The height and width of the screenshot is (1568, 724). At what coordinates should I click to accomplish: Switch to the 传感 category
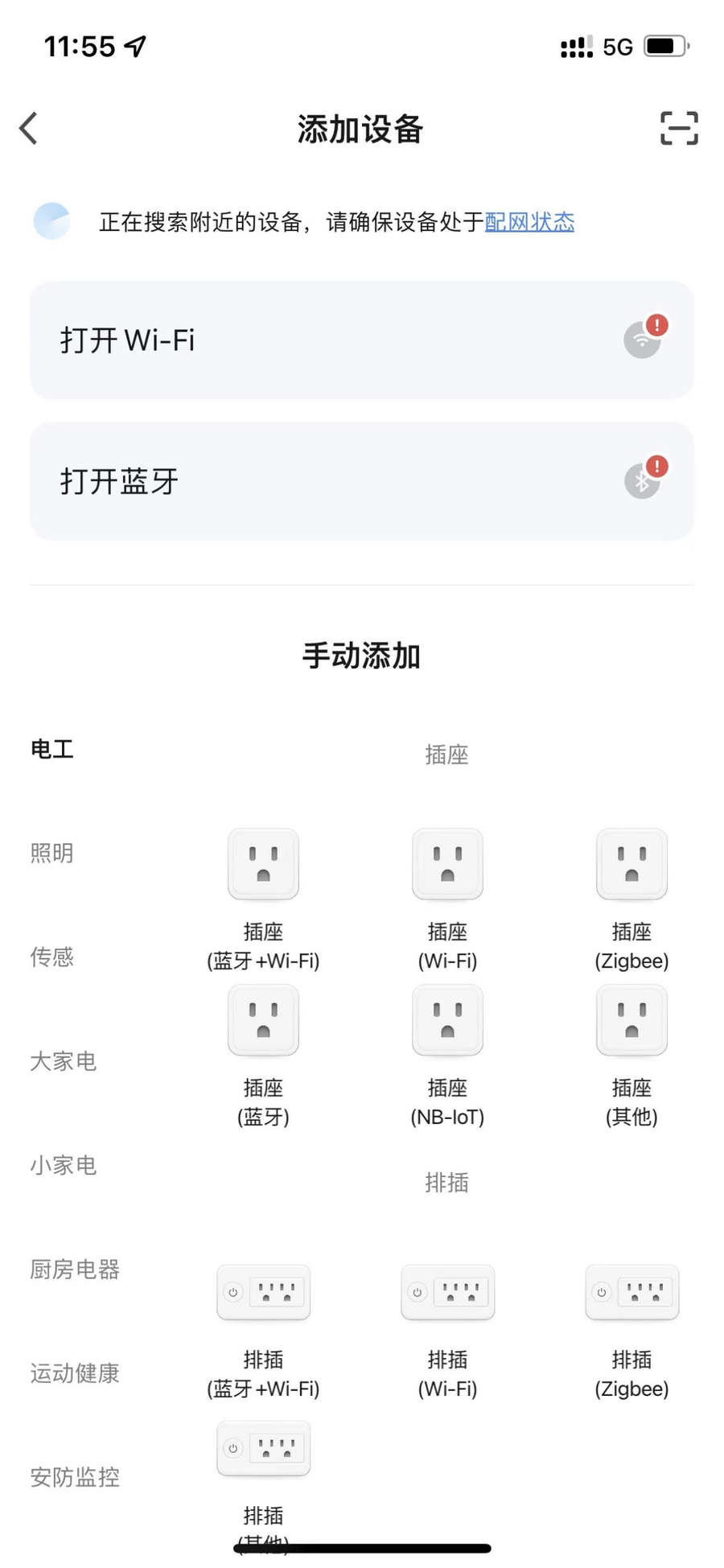(51, 957)
